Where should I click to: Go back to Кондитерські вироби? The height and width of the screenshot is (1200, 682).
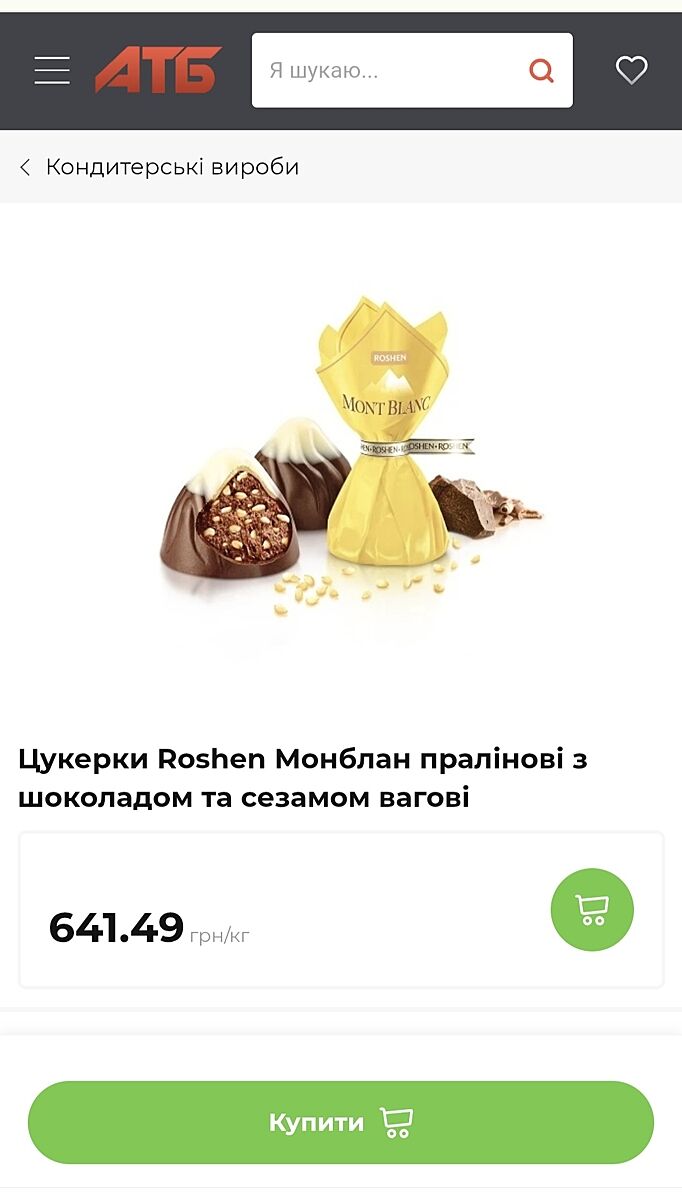[160, 167]
